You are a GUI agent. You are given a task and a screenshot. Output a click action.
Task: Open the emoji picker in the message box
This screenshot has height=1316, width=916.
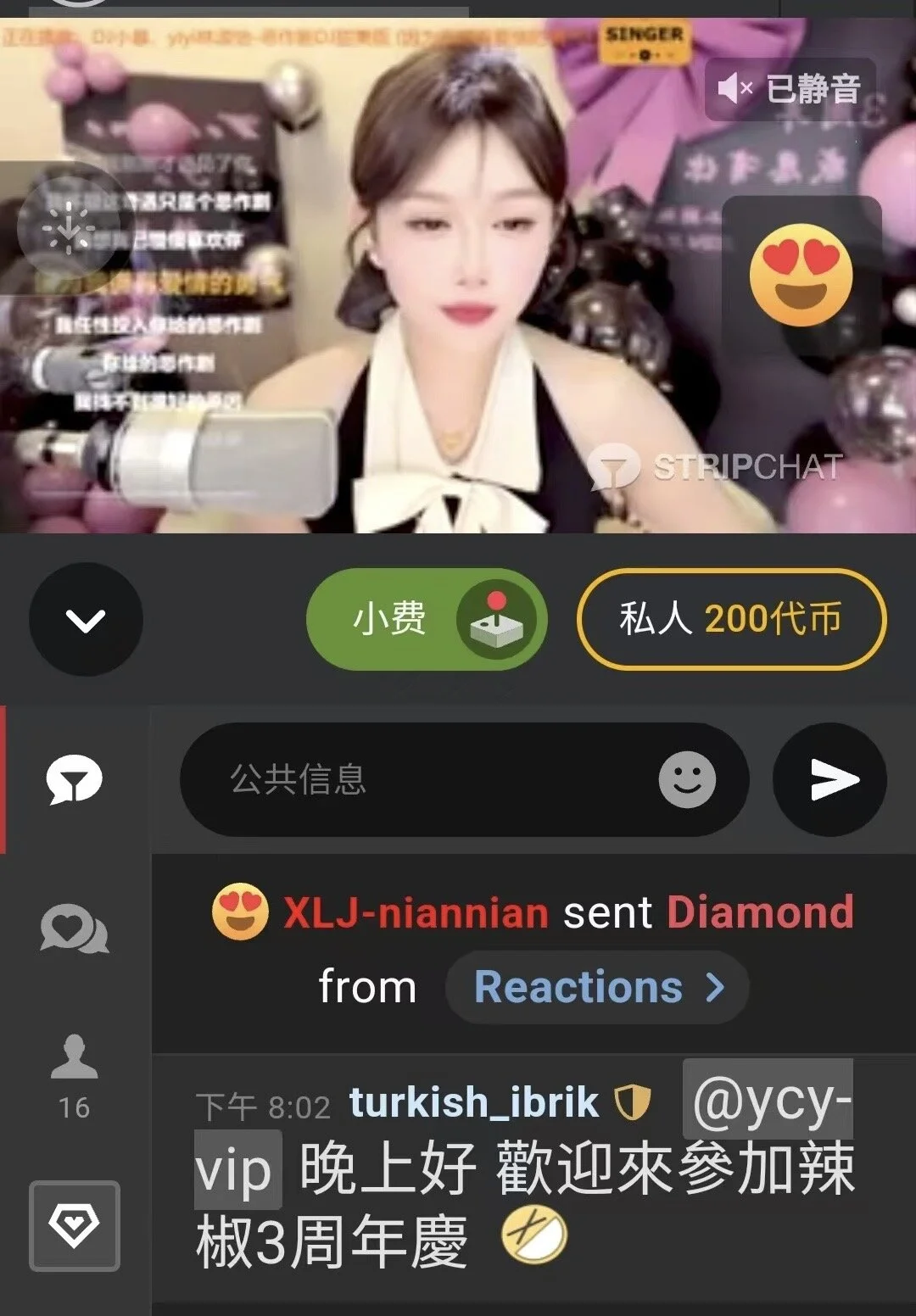tap(687, 779)
